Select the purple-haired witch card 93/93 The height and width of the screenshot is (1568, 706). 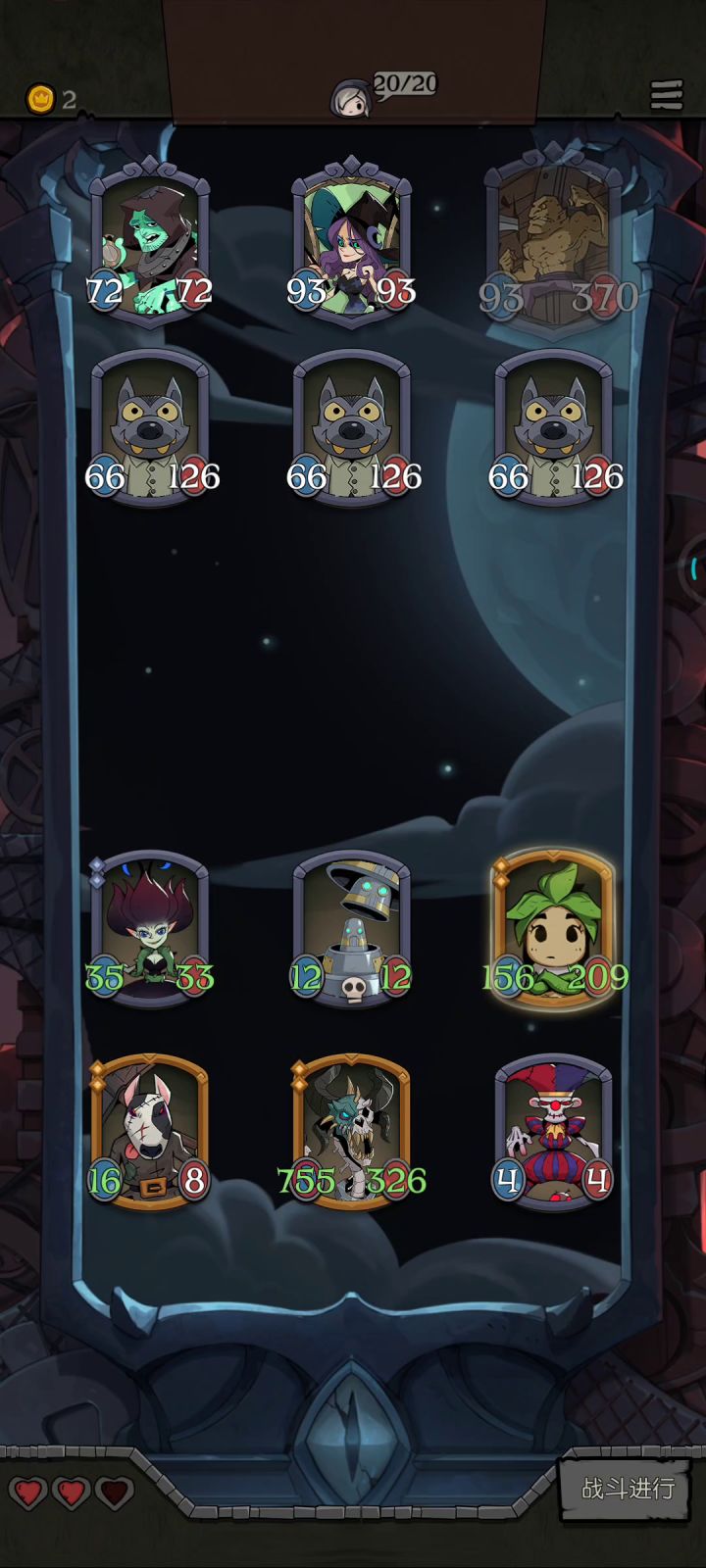[x=351, y=240]
